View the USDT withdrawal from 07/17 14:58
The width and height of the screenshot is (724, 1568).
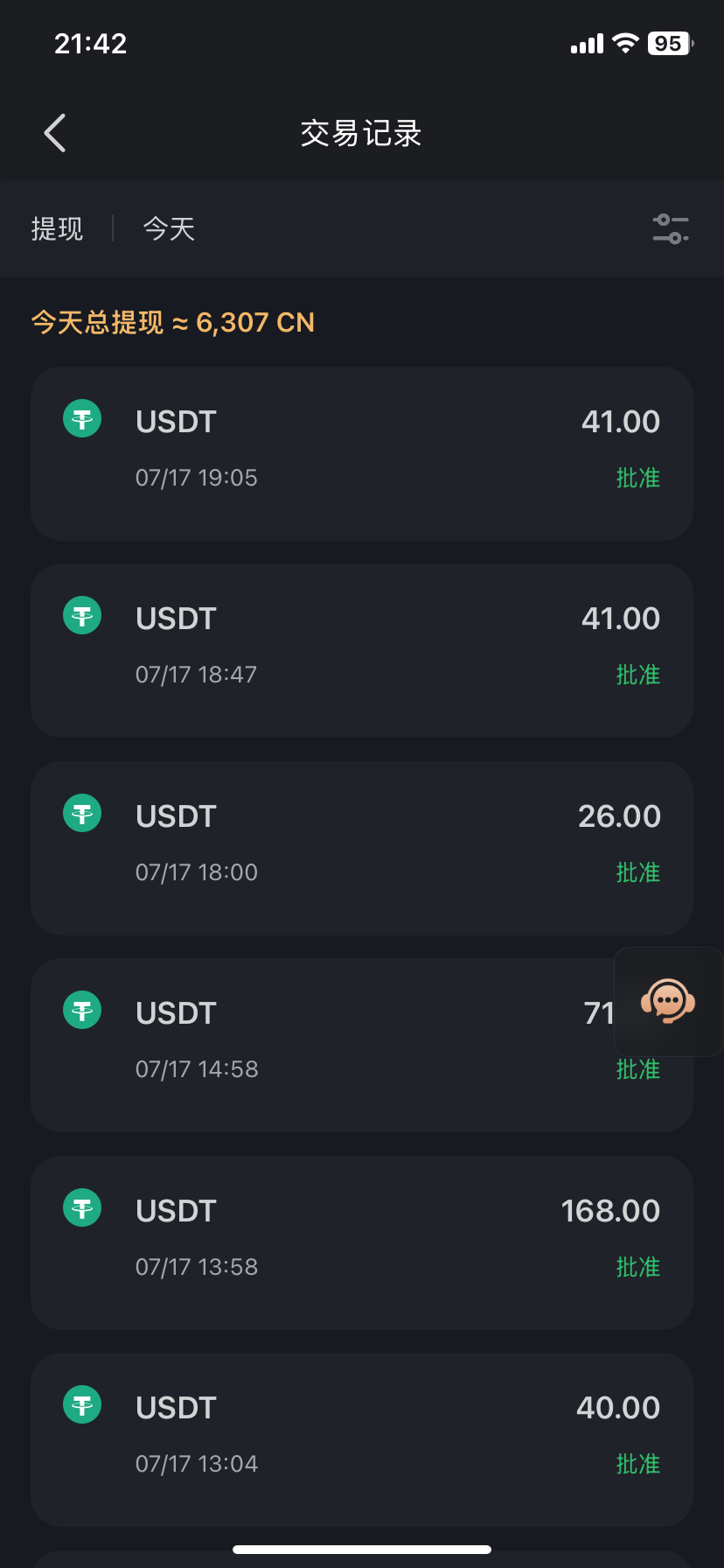[x=332, y=1045]
